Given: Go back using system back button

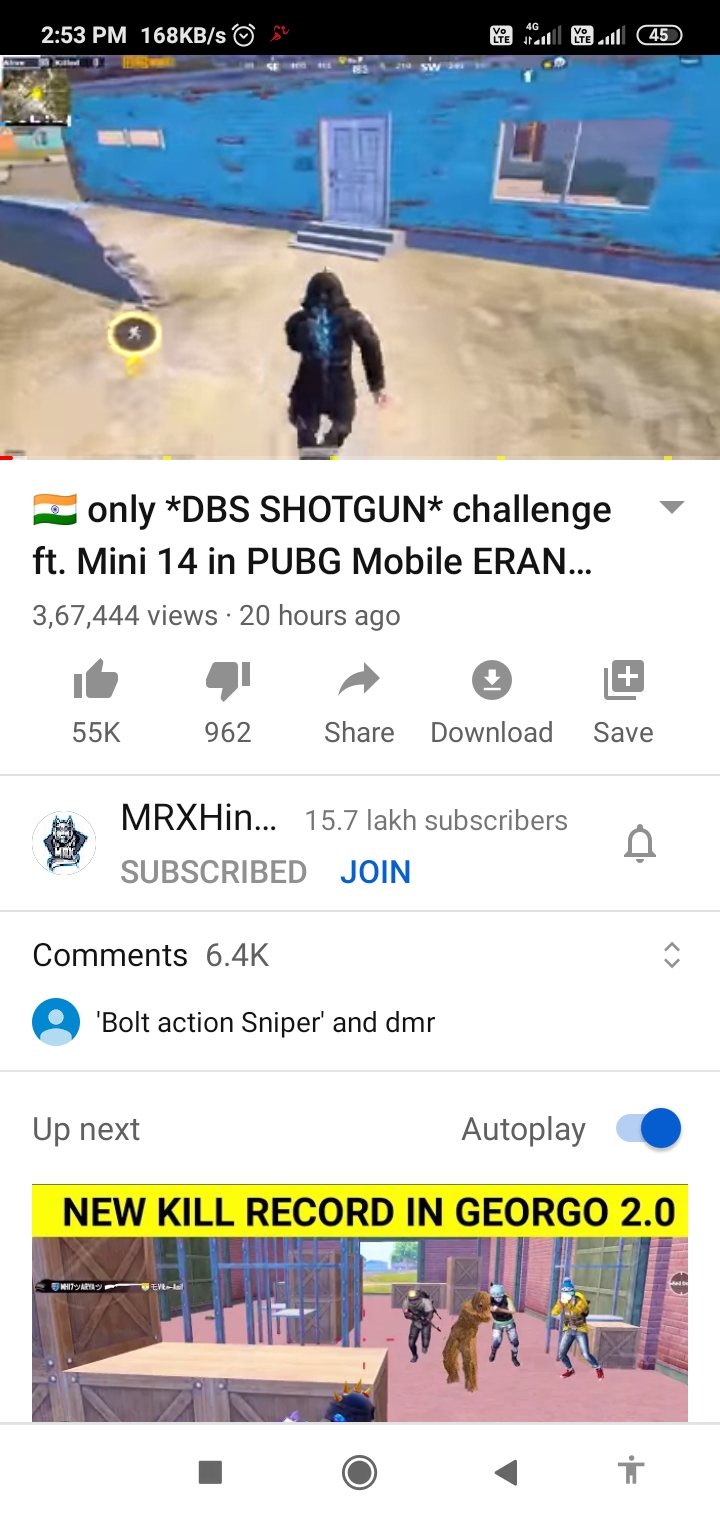Looking at the screenshot, I should click(506, 1472).
